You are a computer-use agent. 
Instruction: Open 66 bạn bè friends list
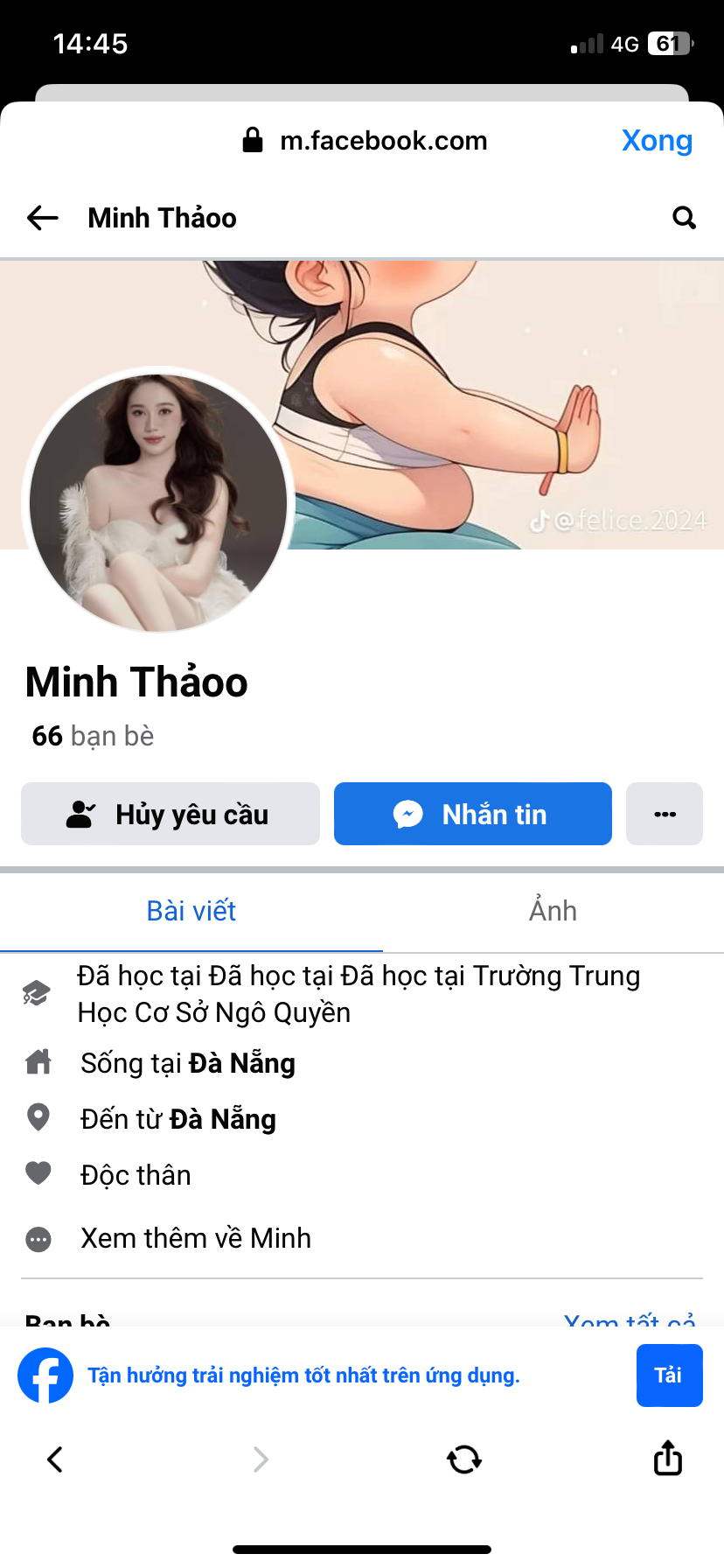[x=93, y=736]
